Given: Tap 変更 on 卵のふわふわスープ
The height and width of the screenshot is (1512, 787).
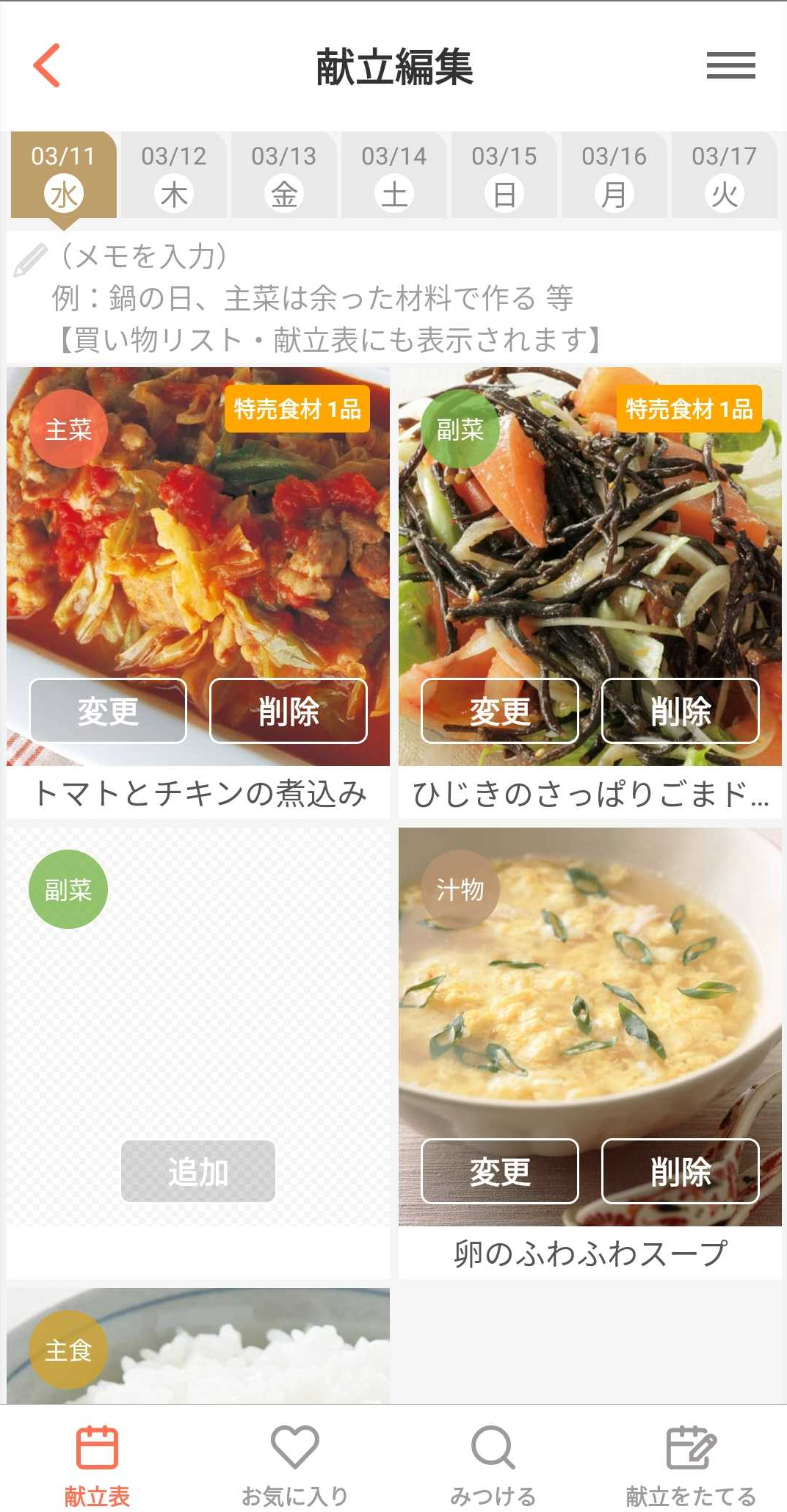Looking at the screenshot, I should tap(500, 1171).
